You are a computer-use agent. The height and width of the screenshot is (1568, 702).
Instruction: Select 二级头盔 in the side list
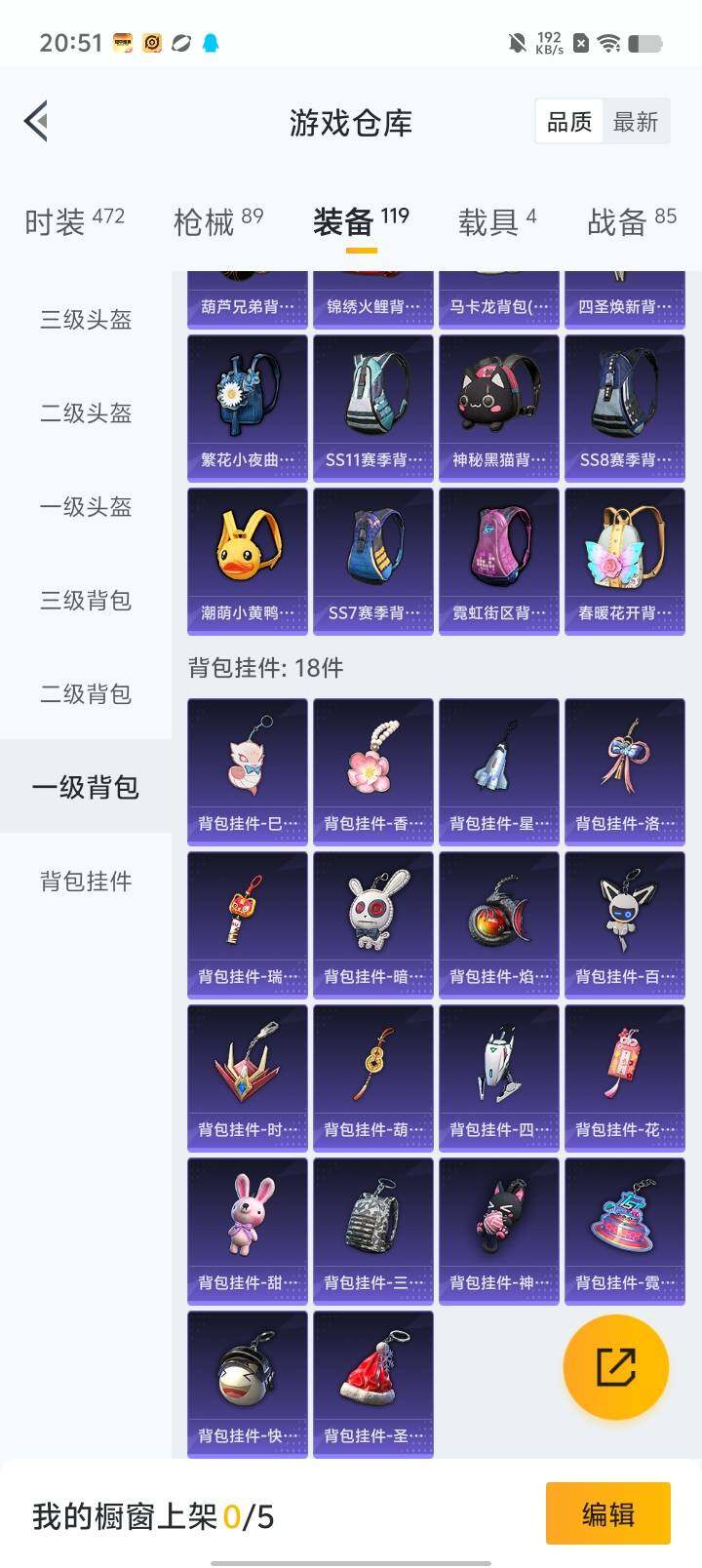click(86, 413)
